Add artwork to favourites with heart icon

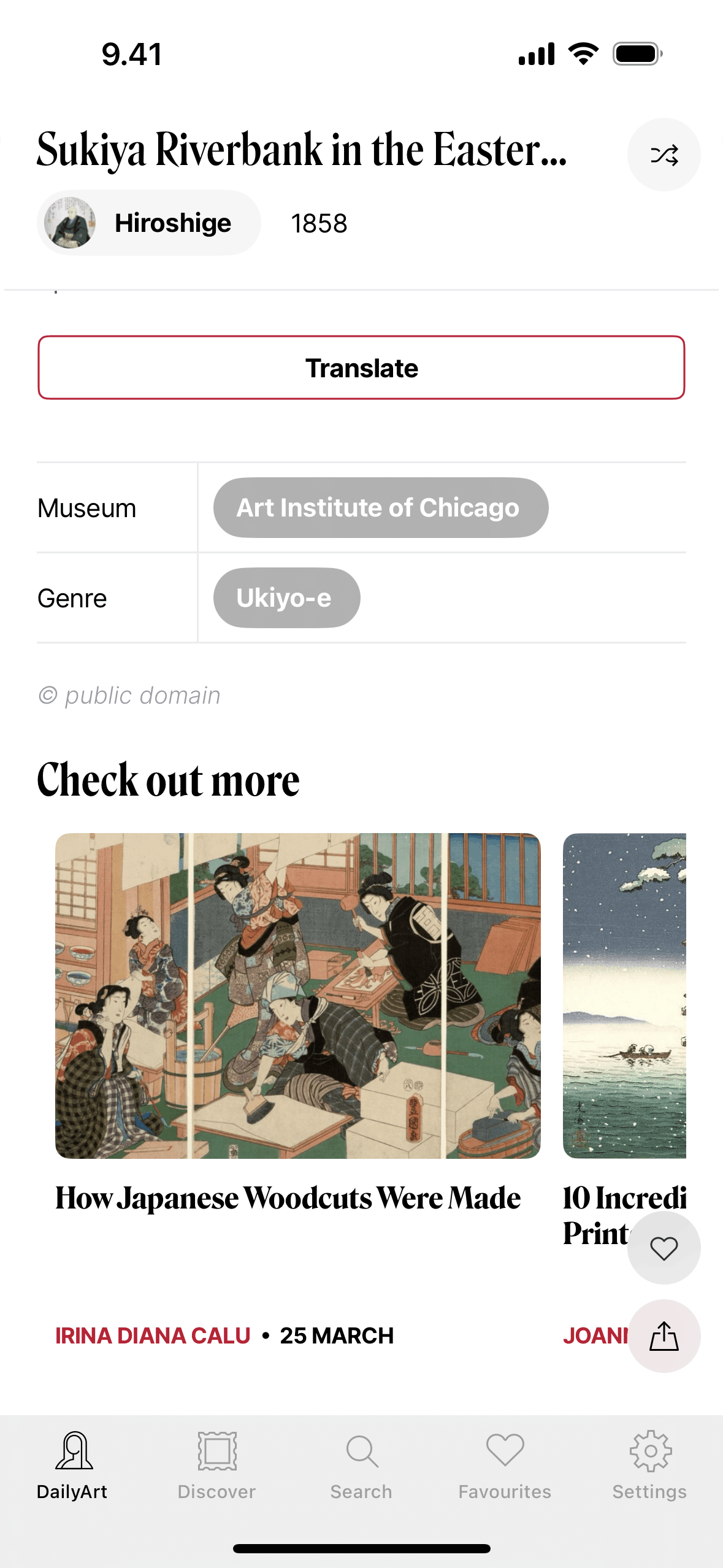(x=664, y=1248)
